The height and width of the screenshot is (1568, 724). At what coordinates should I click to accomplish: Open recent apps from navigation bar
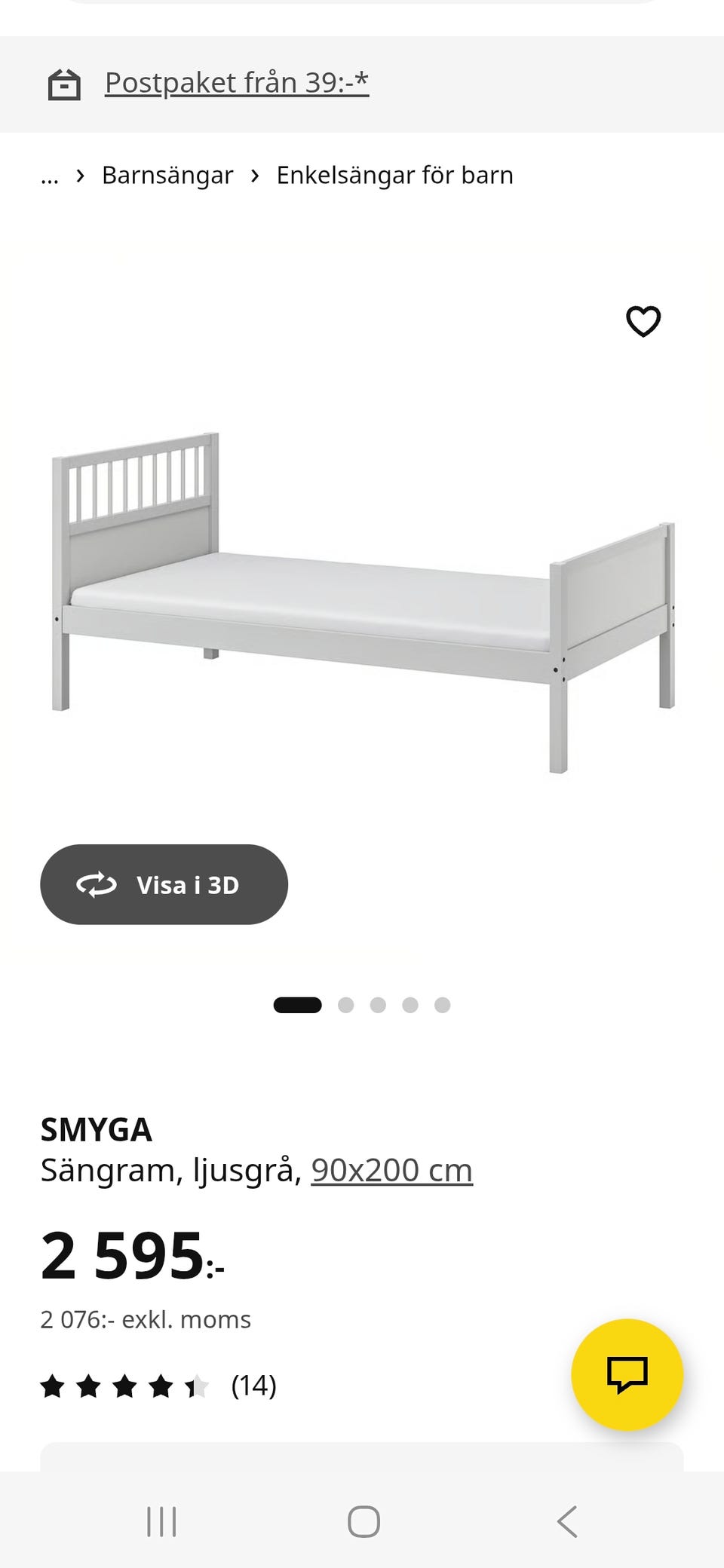click(x=161, y=1521)
